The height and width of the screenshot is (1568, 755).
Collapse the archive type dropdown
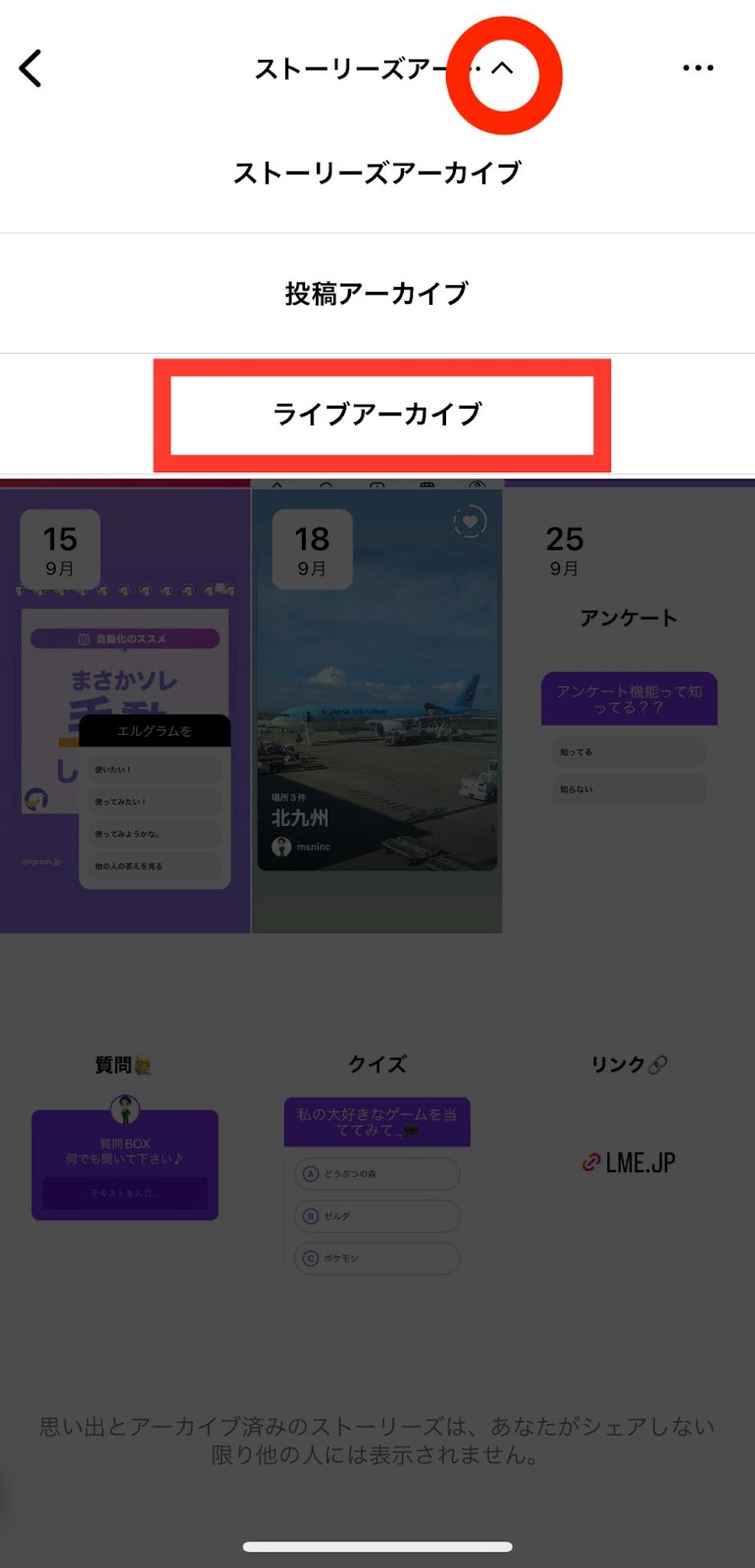(502, 69)
